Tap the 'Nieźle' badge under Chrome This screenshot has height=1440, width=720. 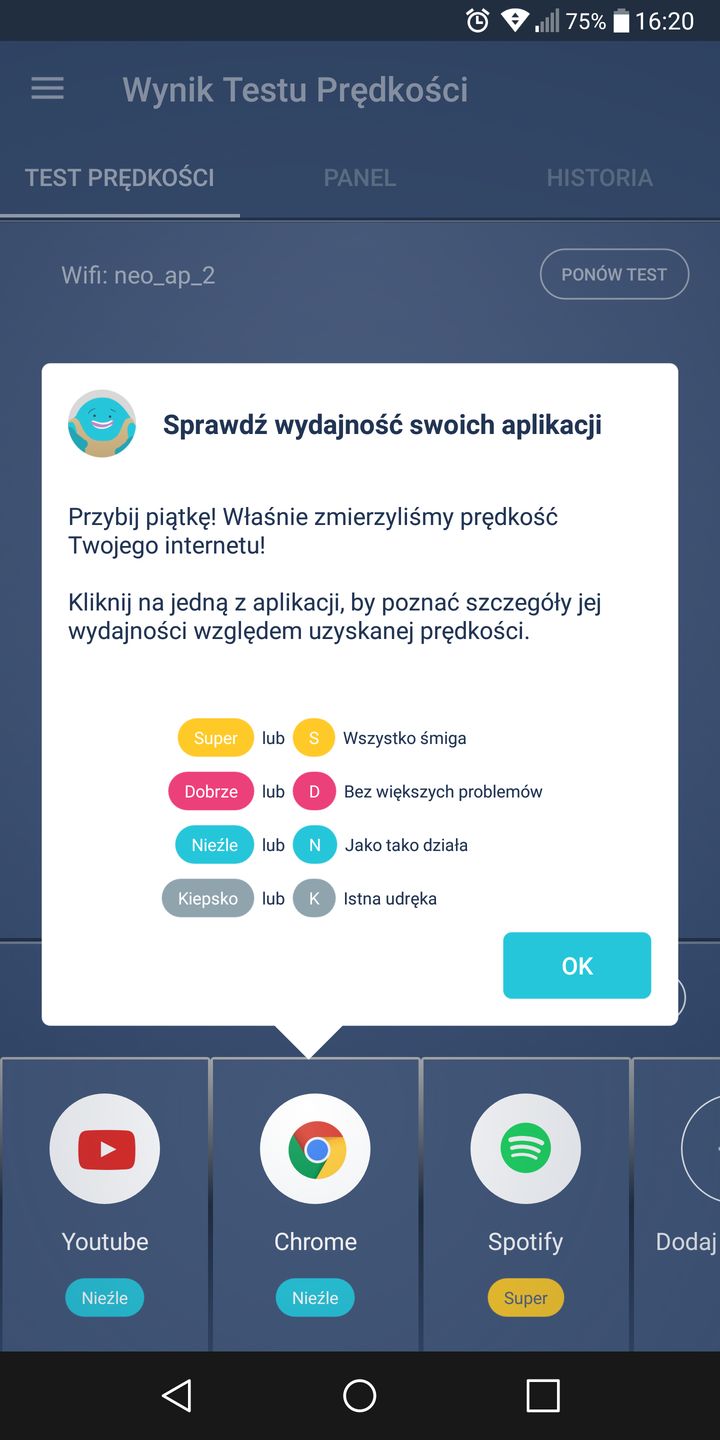point(315,1297)
